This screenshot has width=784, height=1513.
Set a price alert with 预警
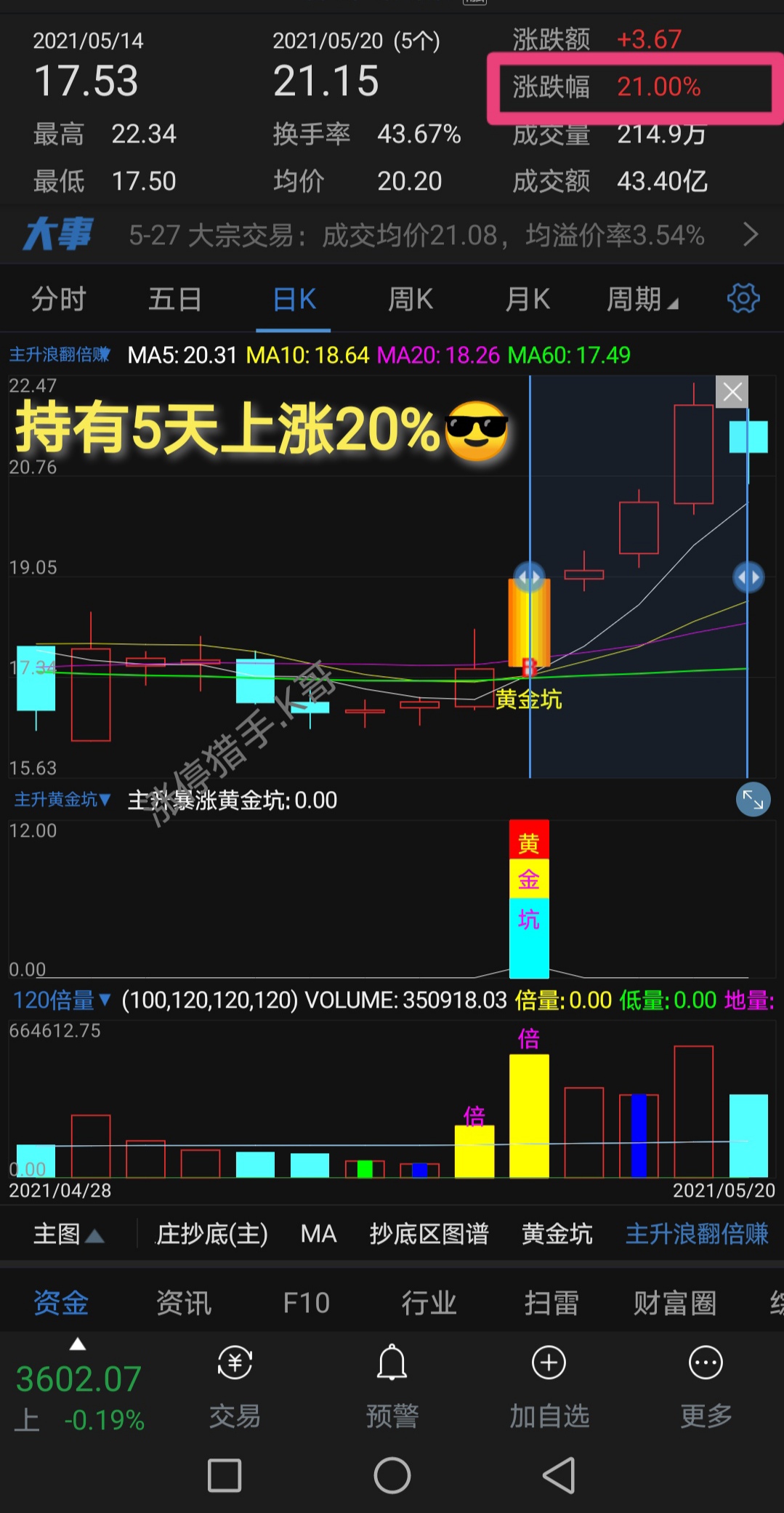click(x=392, y=1386)
